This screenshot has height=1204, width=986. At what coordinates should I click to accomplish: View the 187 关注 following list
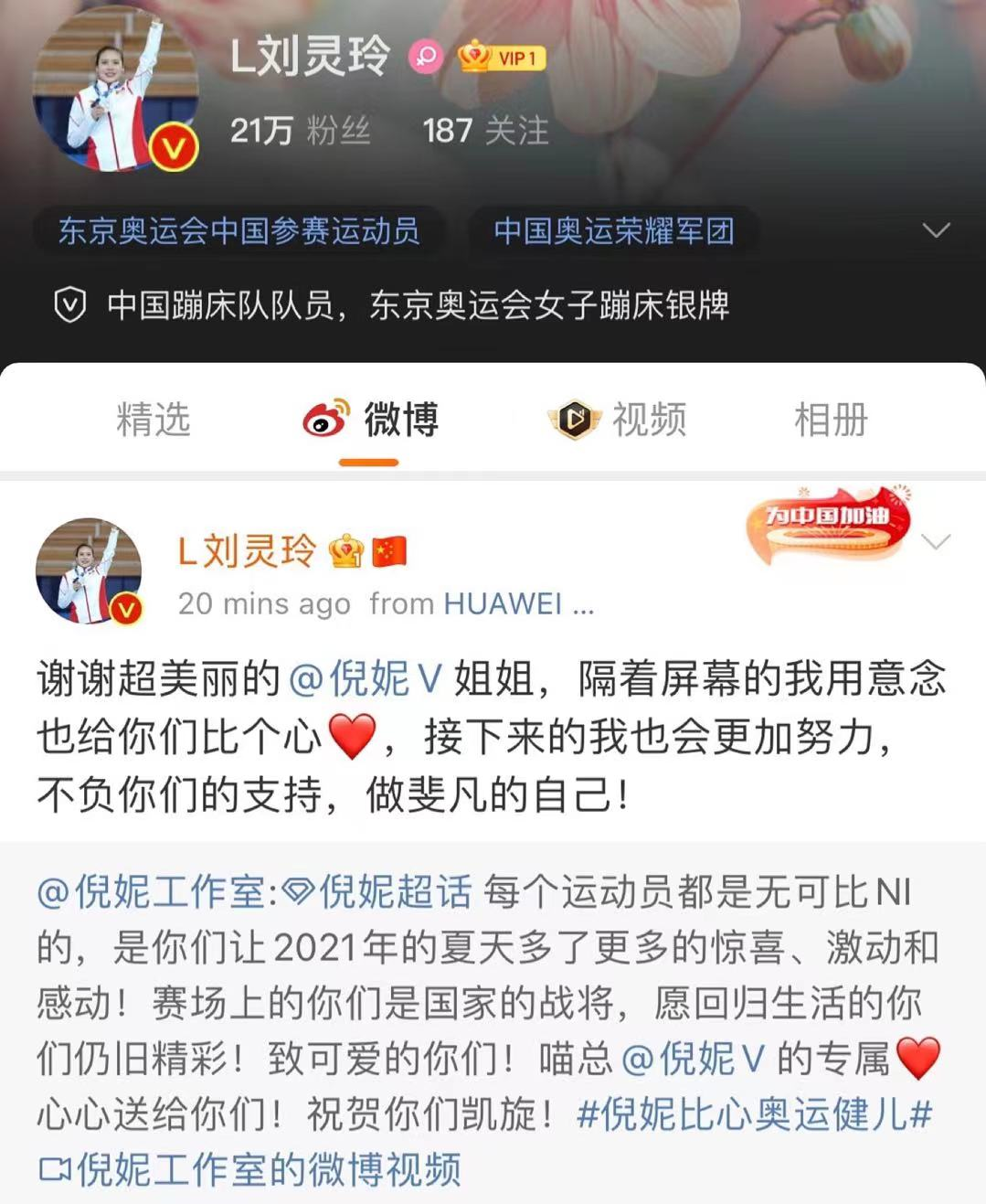coord(485,131)
